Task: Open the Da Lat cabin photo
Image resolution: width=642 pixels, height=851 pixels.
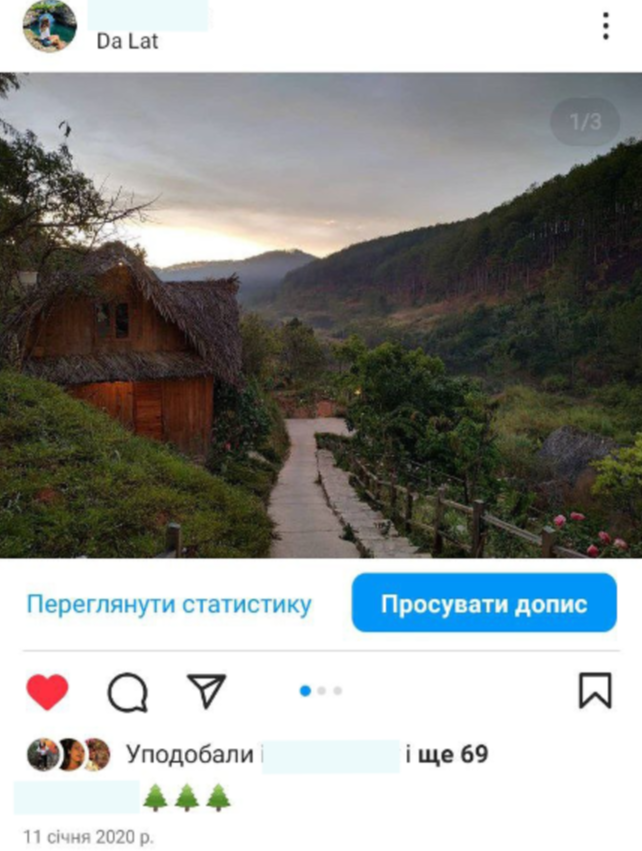Action: tap(320, 315)
